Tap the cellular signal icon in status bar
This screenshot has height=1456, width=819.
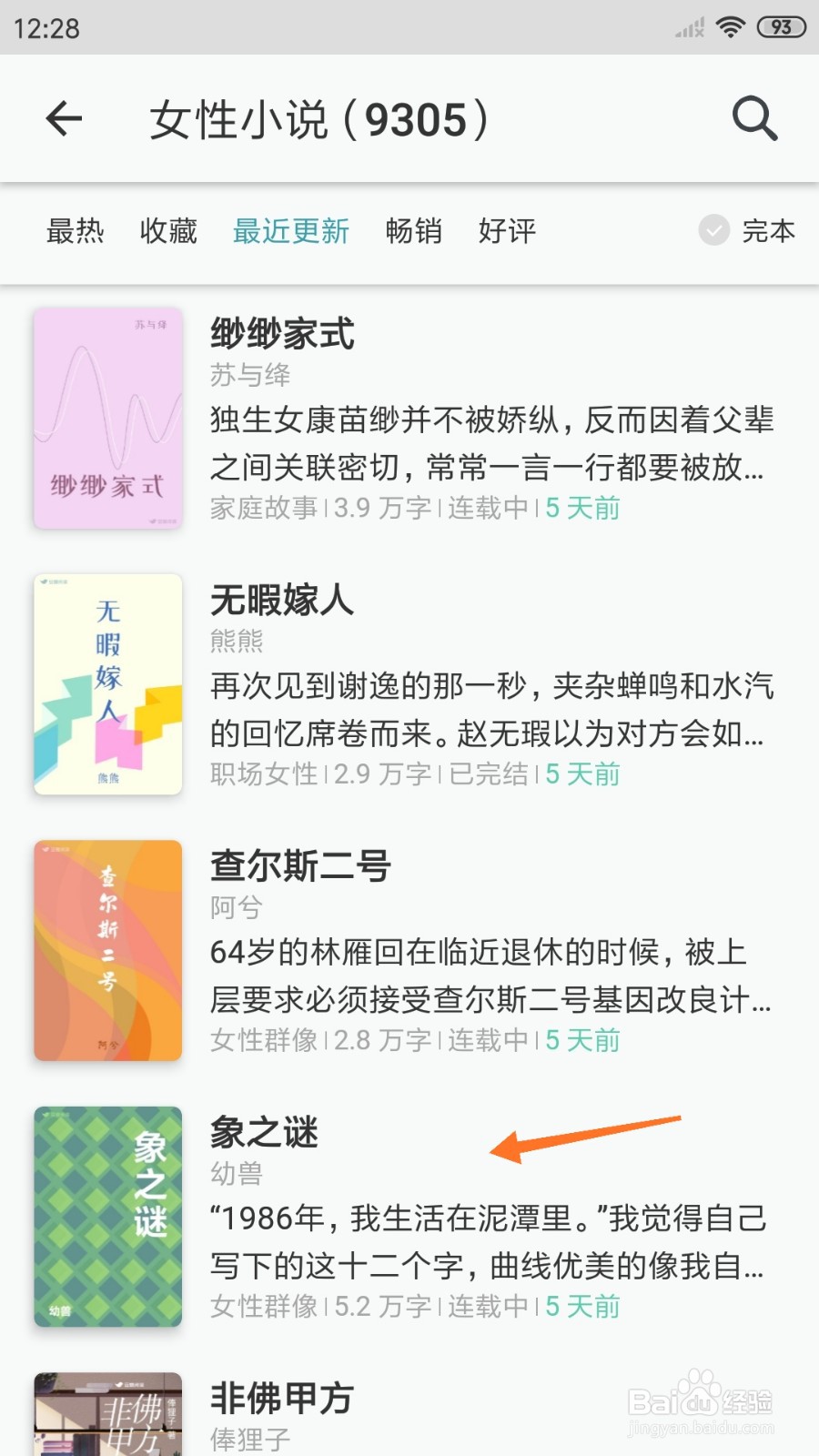(687, 26)
